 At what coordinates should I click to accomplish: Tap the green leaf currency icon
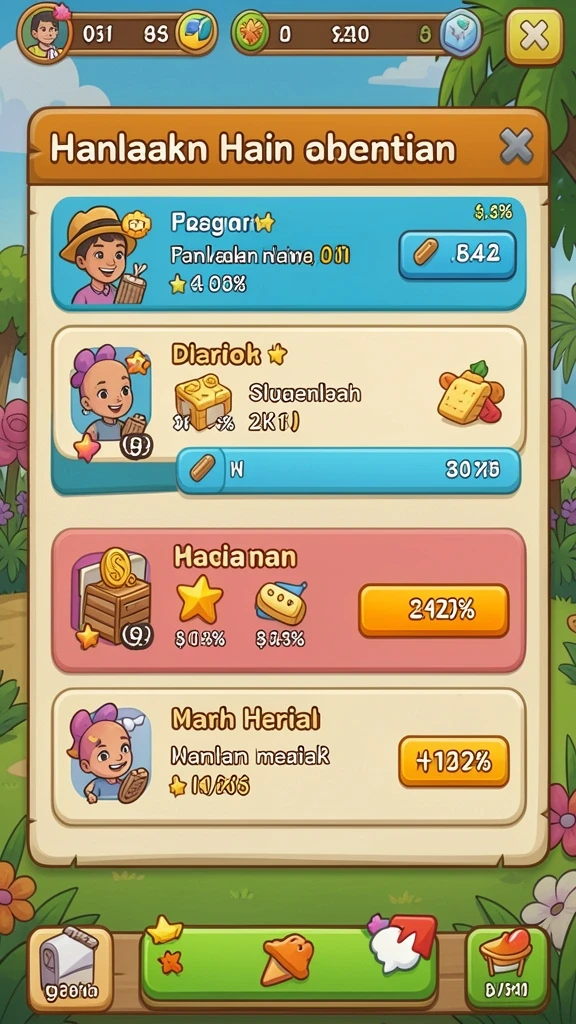pyautogui.click(x=249, y=34)
